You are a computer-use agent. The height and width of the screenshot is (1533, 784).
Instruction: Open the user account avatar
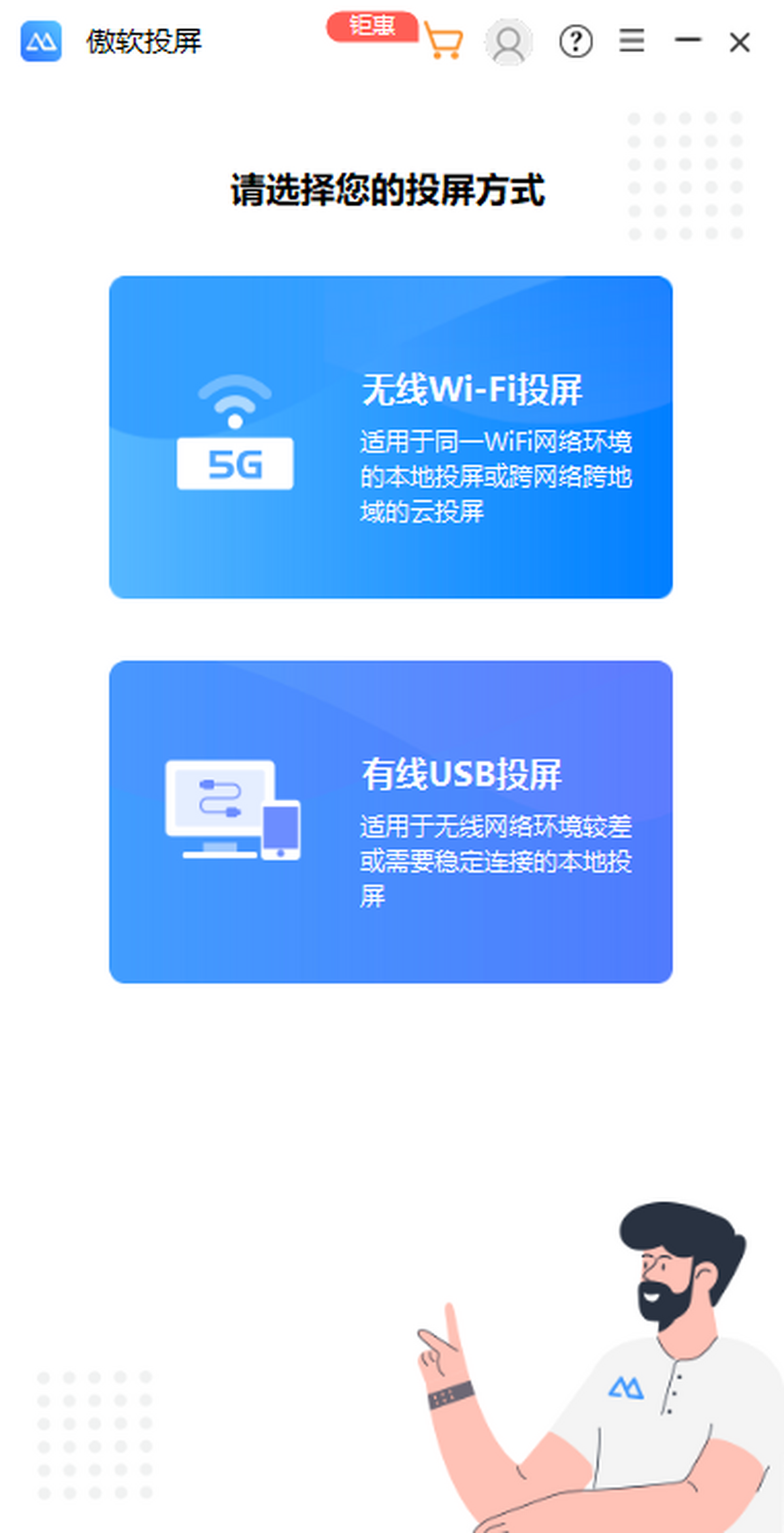(508, 42)
